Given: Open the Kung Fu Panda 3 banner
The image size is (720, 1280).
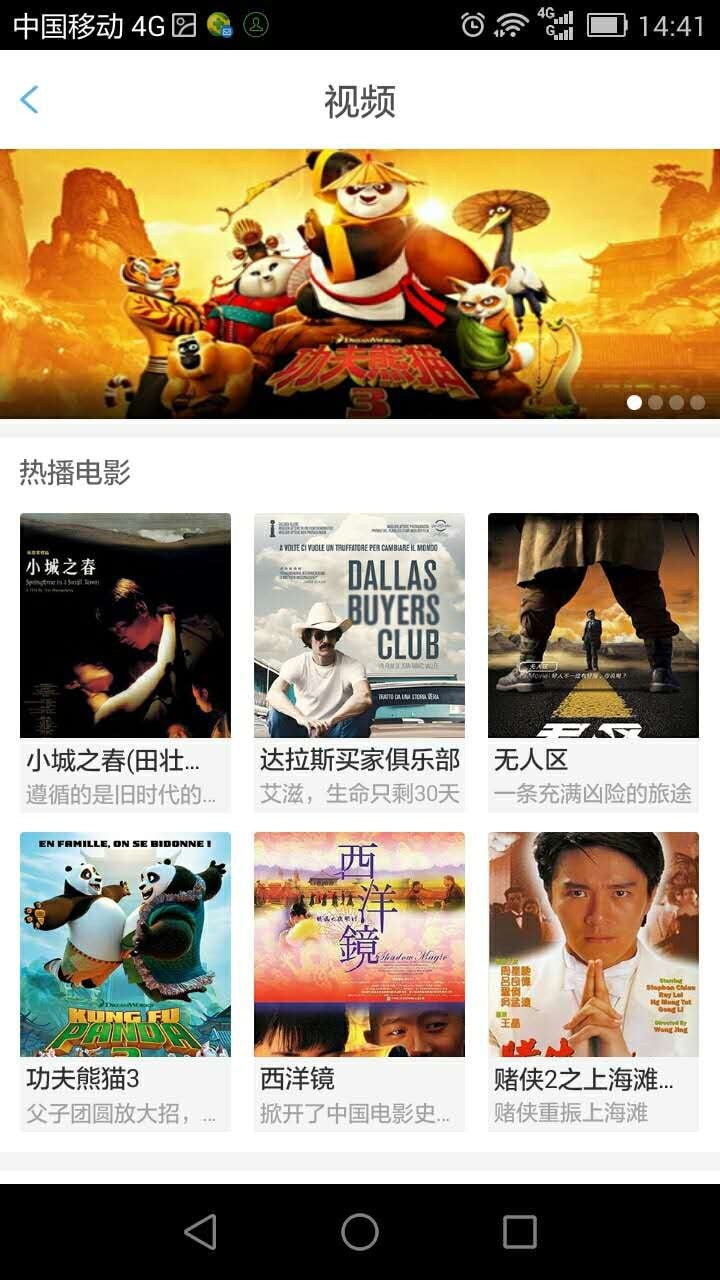Looking at the screenshot, I should click(360, 283).
